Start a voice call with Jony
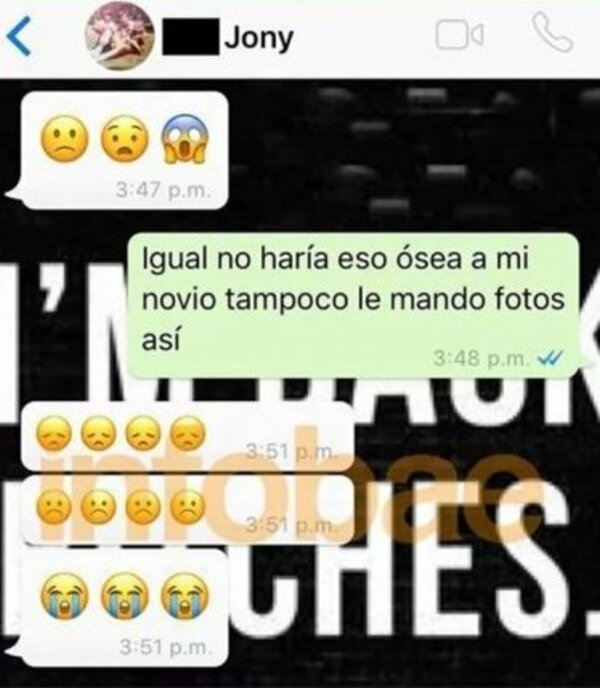Screen dimensions: 600x688 pos(552,35)
